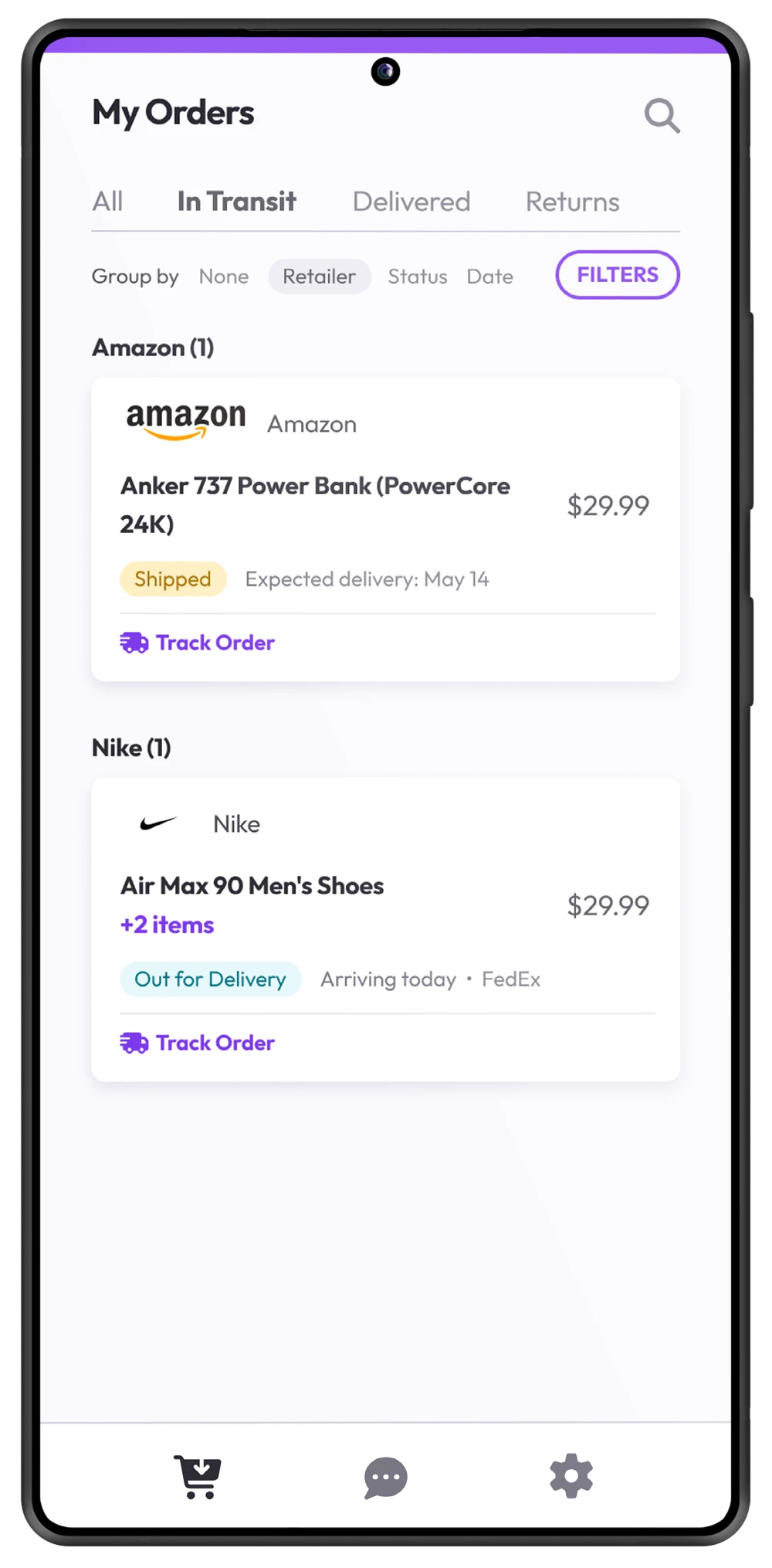Screen dimensions: 772x1568
Task: Open the FILTERS button
Action: point(617,275)
